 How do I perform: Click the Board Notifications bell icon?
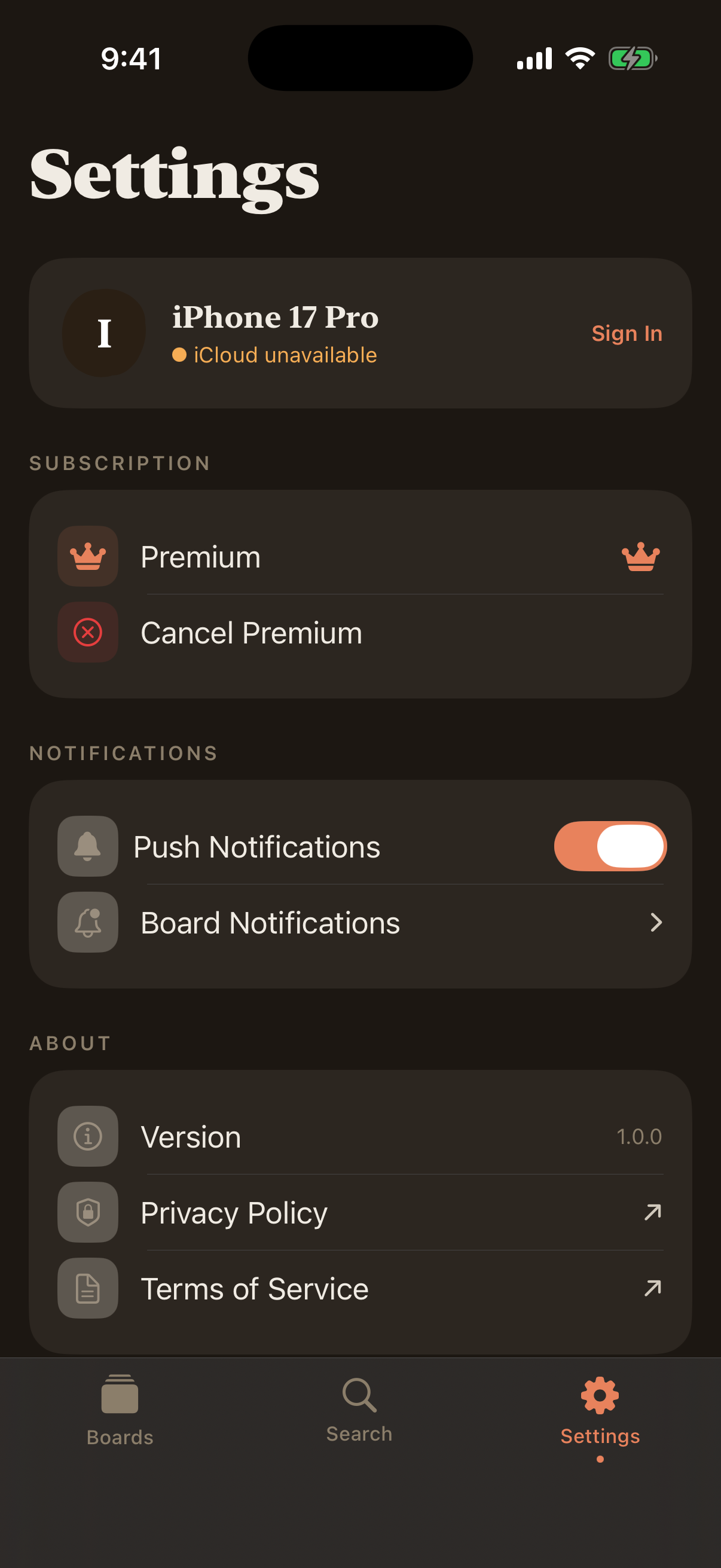pyautogui.click(x=87, y=922)
